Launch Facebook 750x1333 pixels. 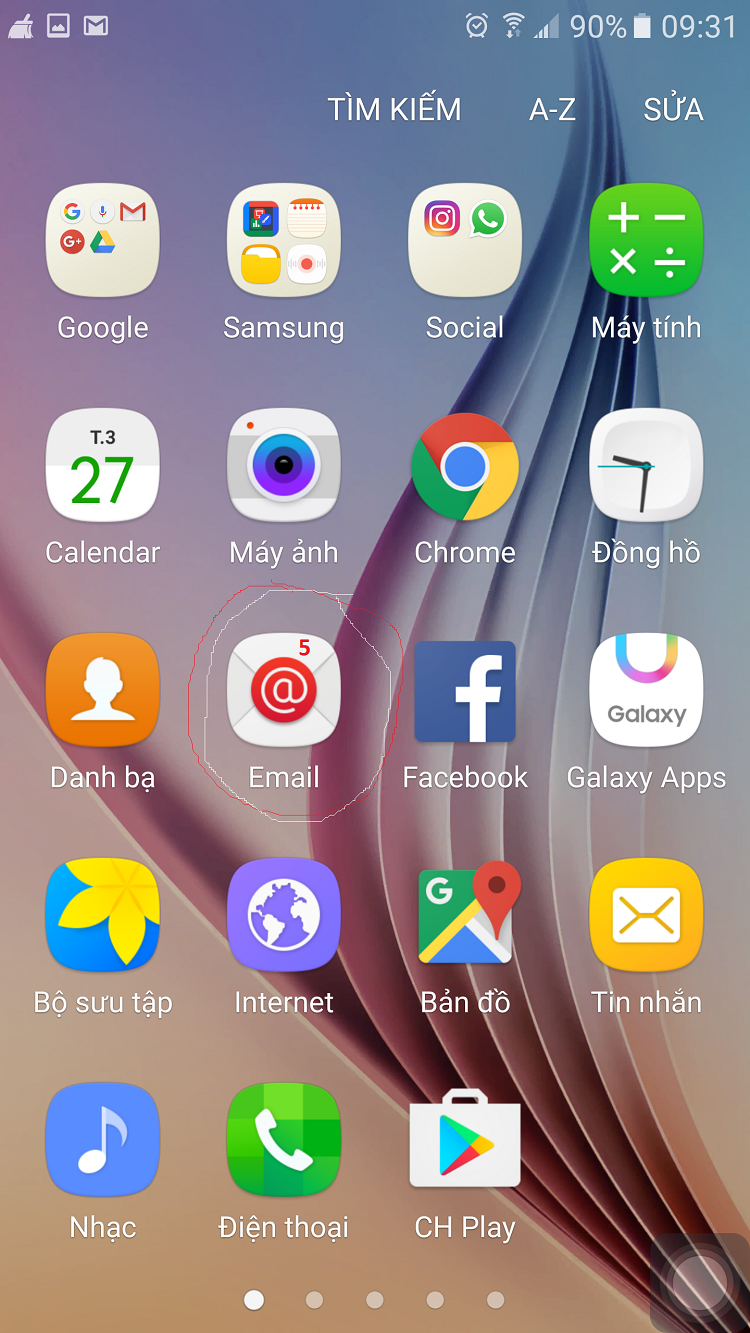pos(465,691)
